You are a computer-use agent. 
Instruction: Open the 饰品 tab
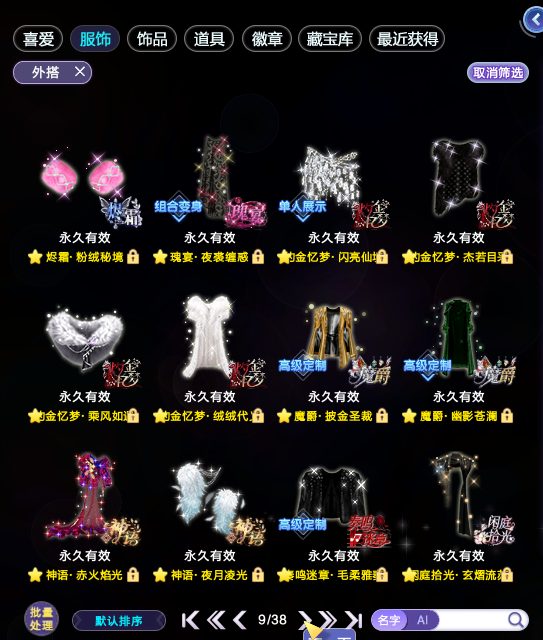click(152, 39)
